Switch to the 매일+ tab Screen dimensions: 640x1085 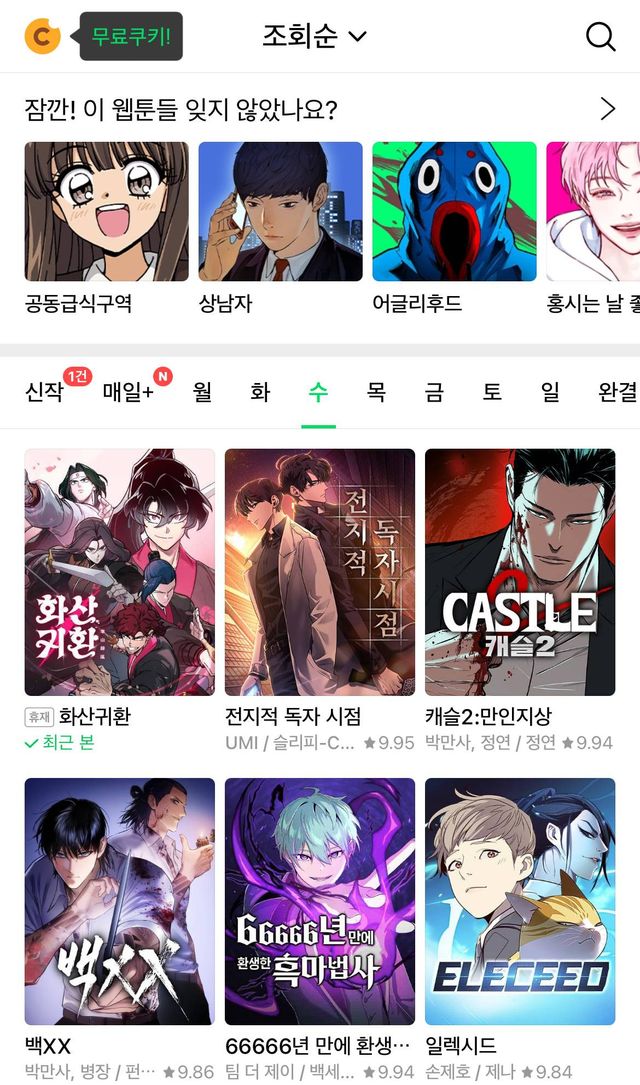[x=128, y=392]
